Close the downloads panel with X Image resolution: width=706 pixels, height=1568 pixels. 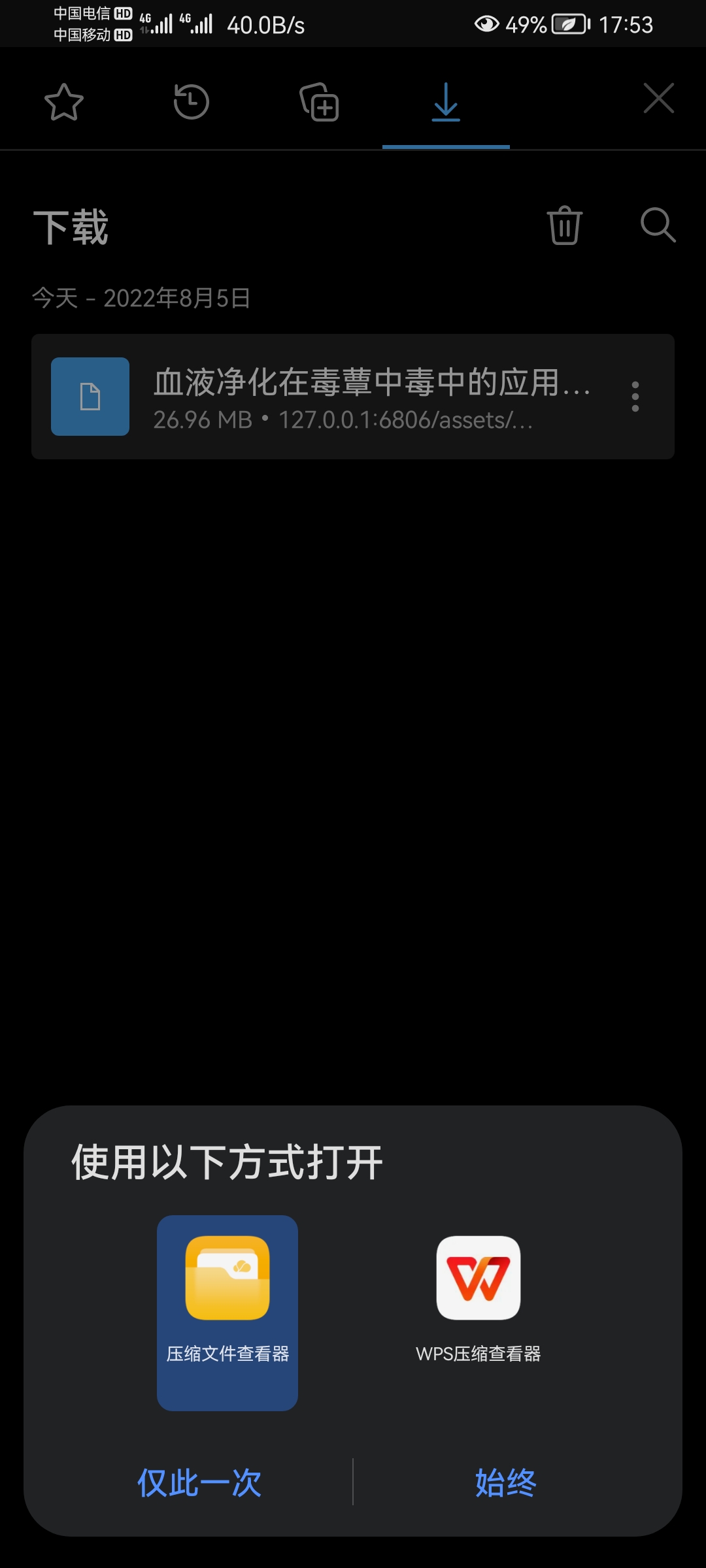[658, 99]
